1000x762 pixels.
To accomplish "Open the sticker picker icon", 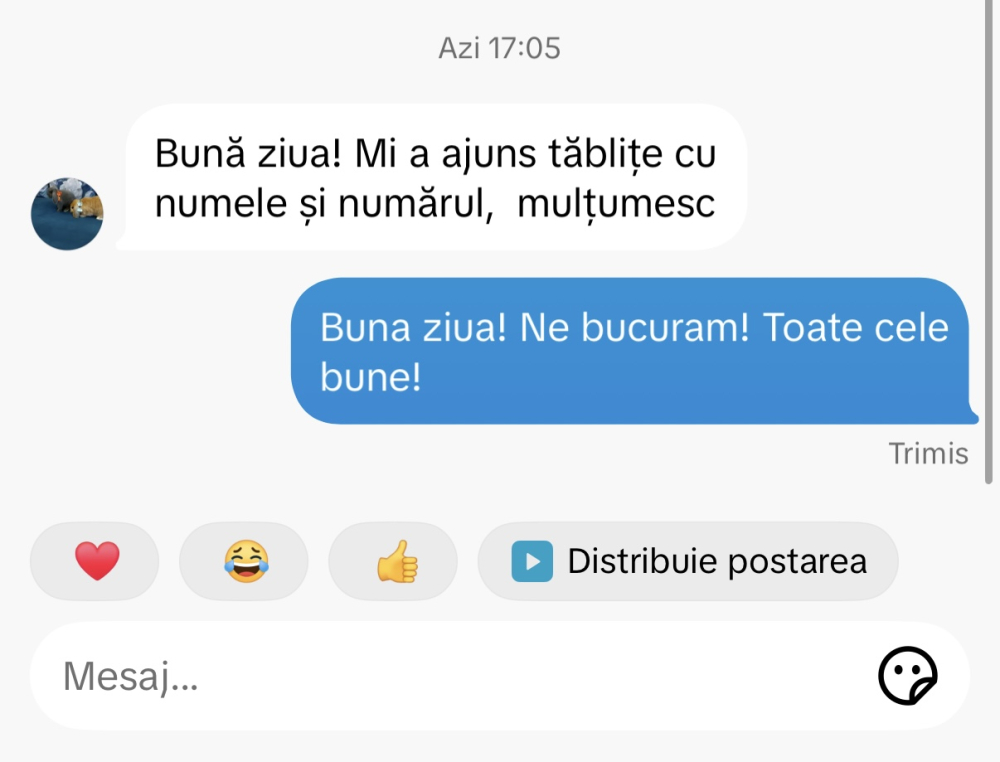I will [908, 677].
